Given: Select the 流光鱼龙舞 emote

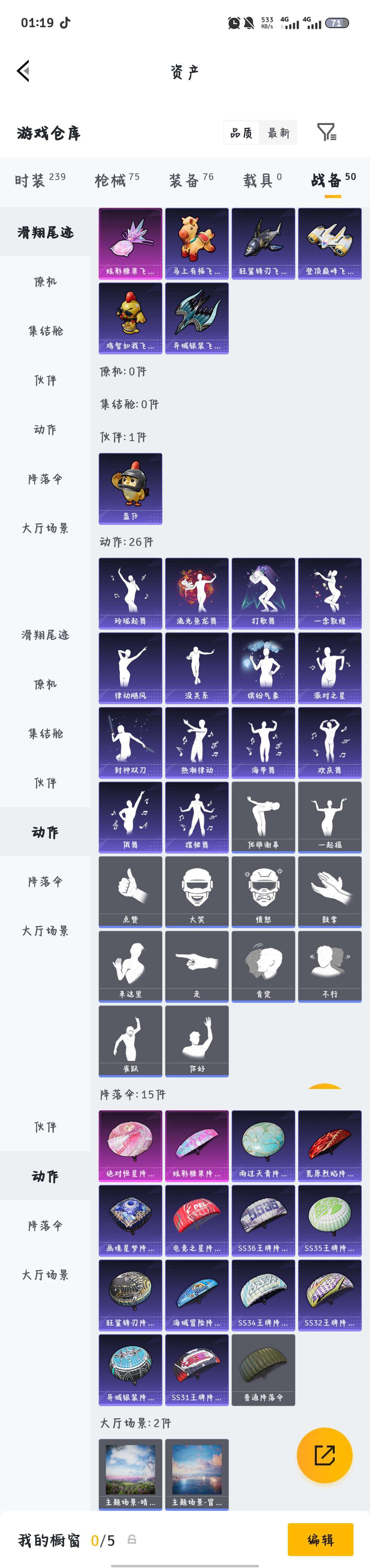Looking at the screenshot, I should (196, 592).
